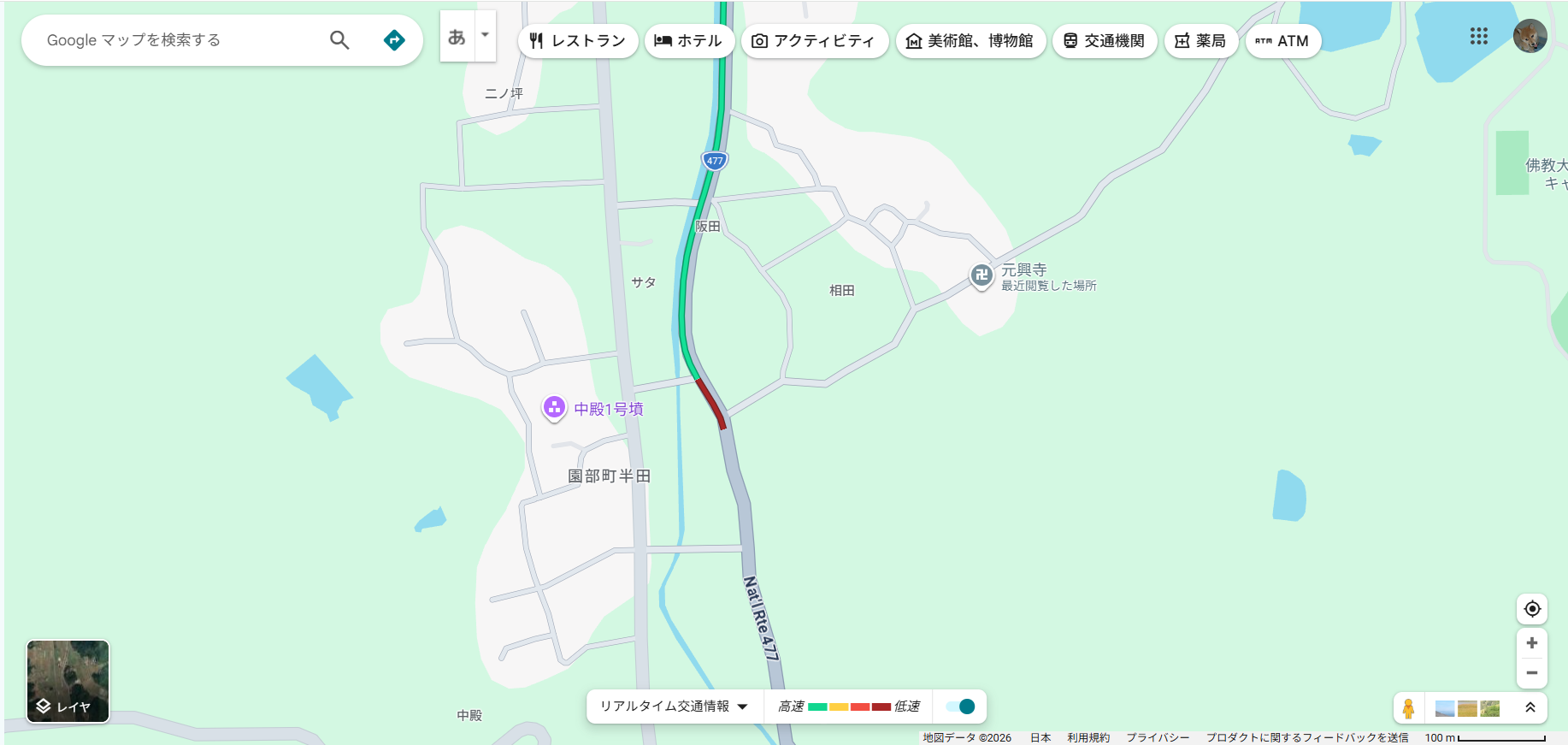Viewport: 1568px width, 745px height.
Task: Choose the 美術館、博物館 chip
Action: pyautogui.click(x=970, y=41)
